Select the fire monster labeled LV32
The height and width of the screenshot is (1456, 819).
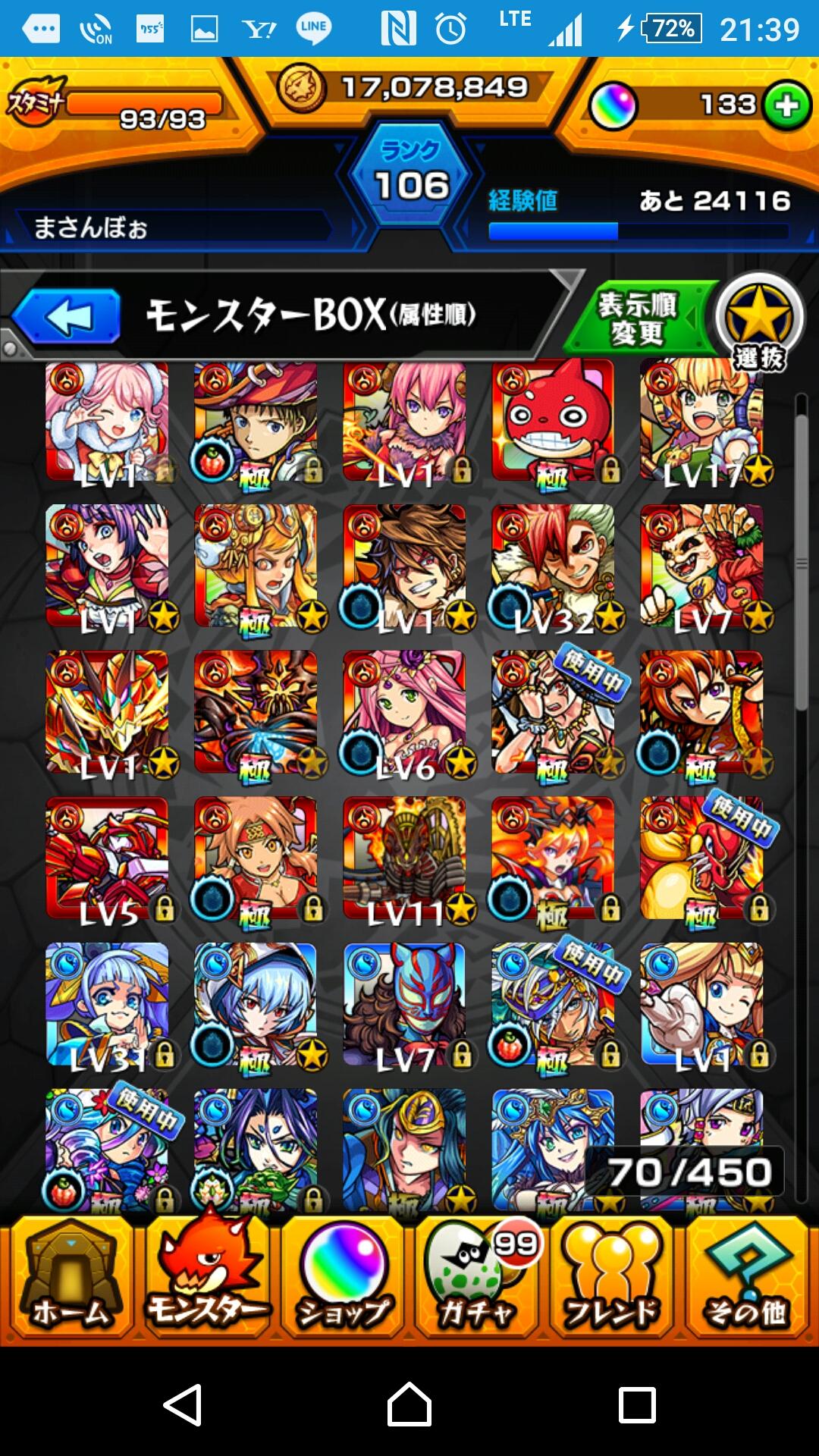(552, 567)
